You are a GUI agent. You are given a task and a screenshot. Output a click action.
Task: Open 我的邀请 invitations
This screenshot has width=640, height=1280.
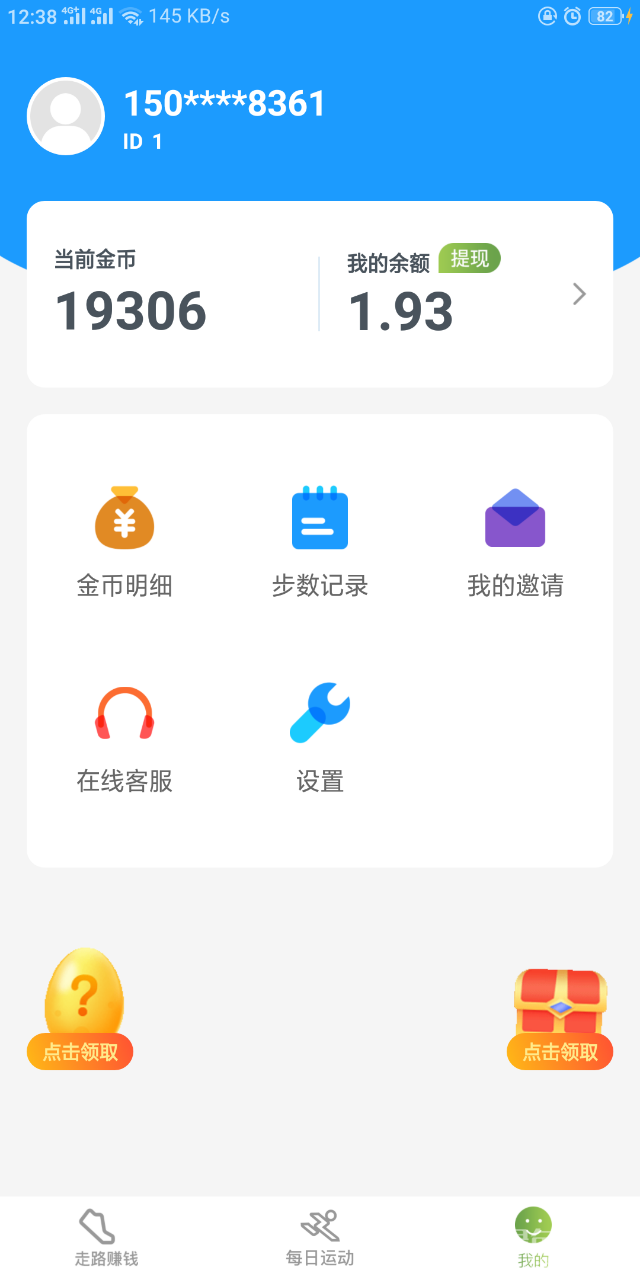[x=515, y=542]
